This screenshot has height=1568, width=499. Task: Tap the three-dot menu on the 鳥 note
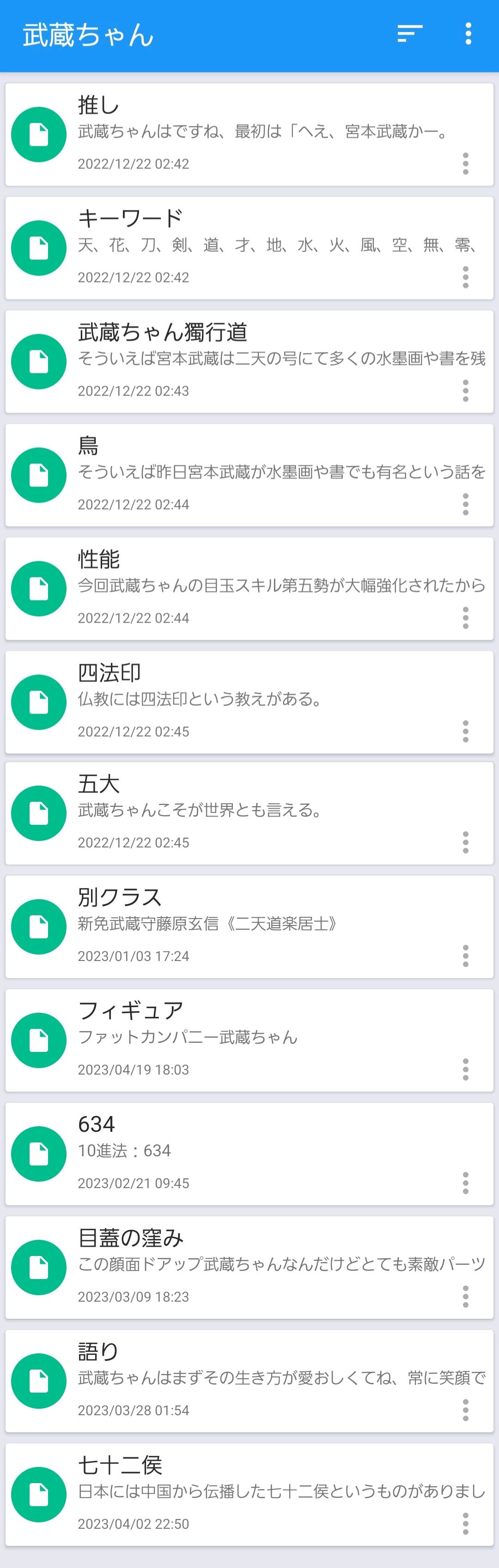coord(465,504)
